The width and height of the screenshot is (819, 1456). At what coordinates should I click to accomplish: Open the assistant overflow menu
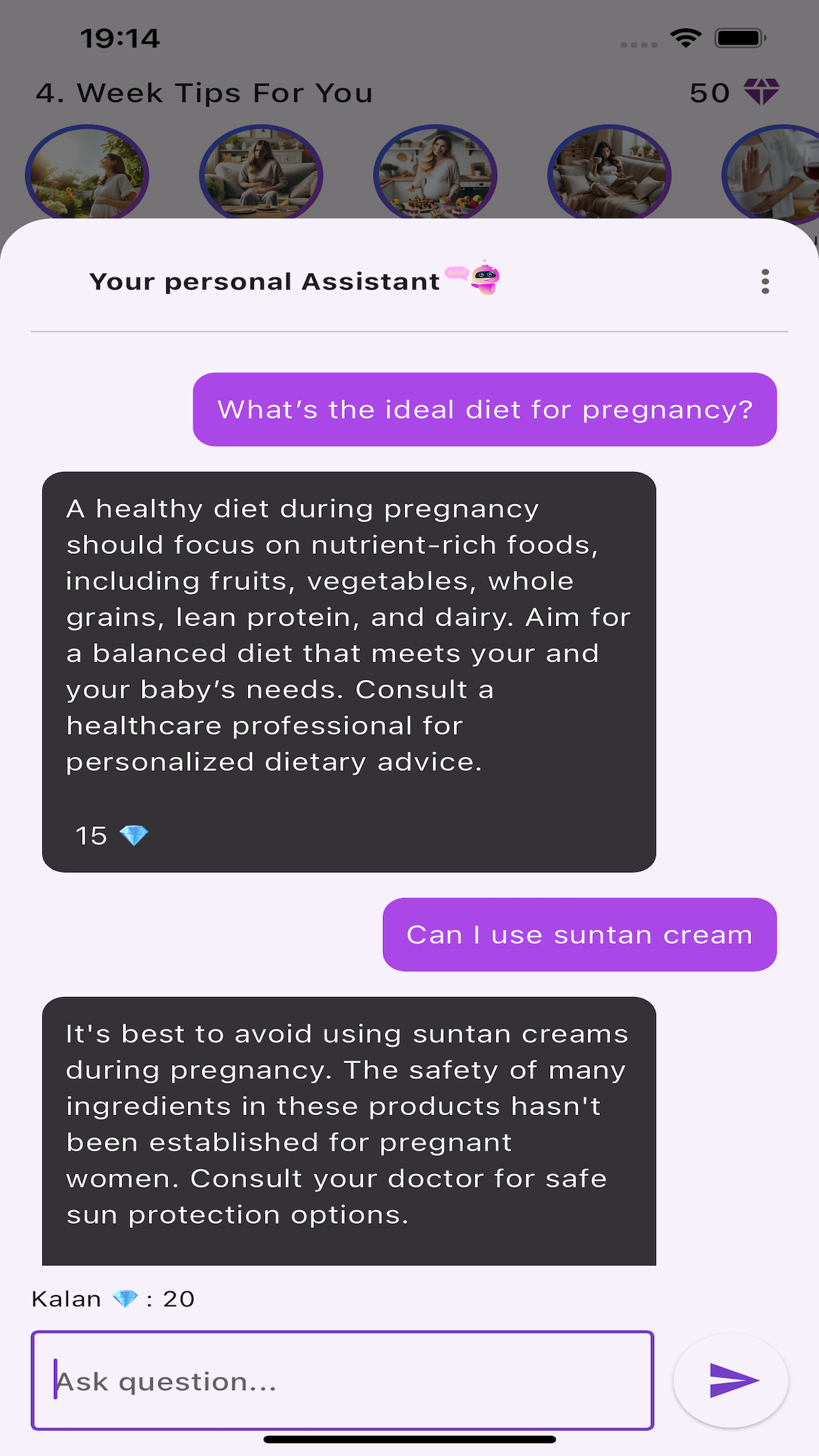tap(765, 282)
